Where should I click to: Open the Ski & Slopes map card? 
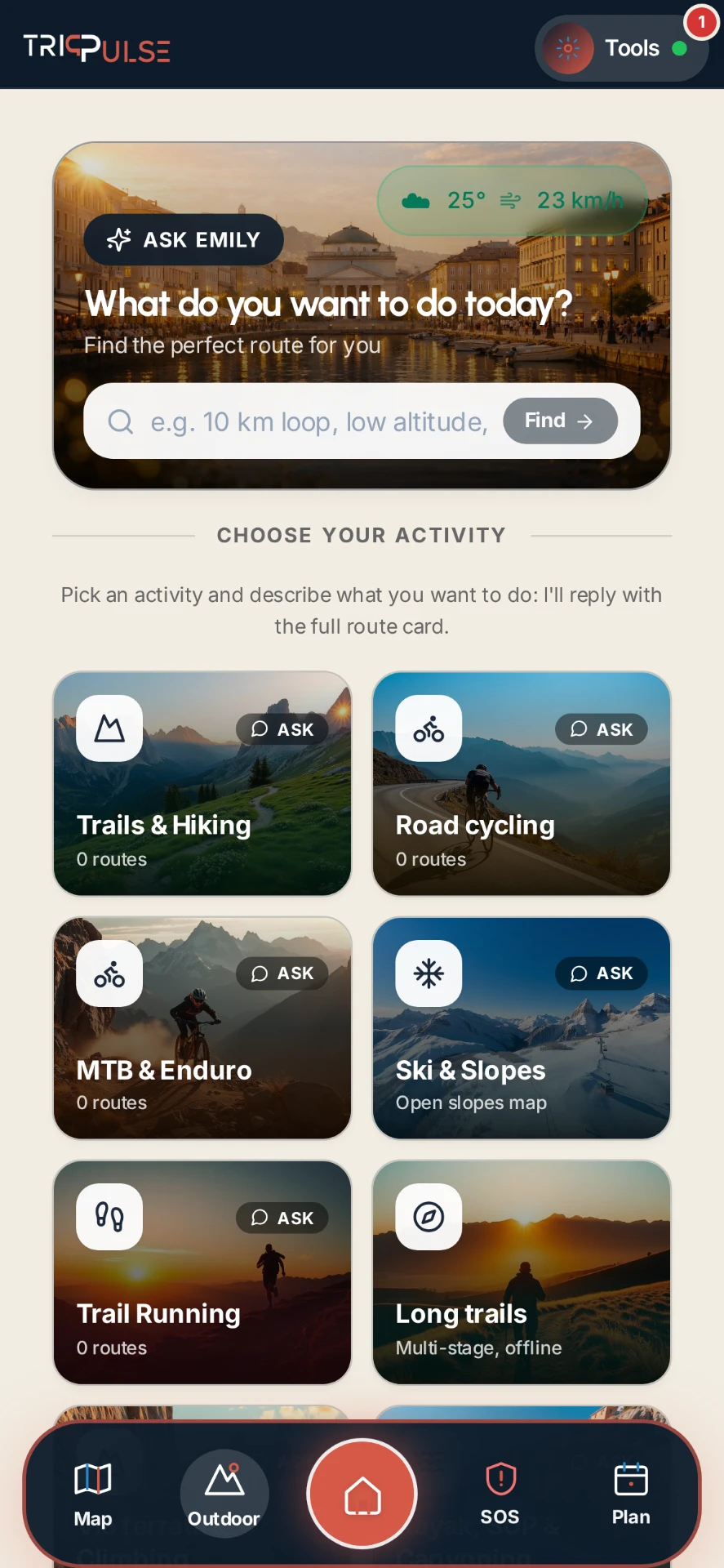tap(522, 1027)
